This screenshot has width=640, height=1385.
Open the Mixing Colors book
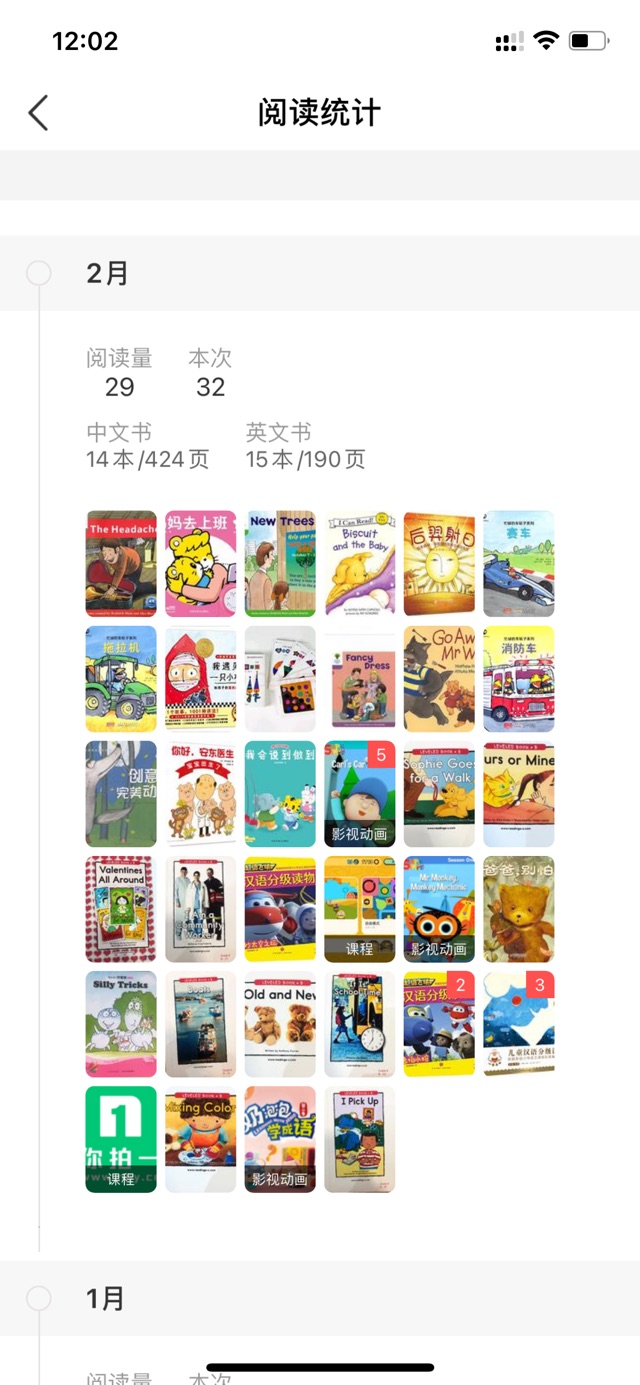201,1139
